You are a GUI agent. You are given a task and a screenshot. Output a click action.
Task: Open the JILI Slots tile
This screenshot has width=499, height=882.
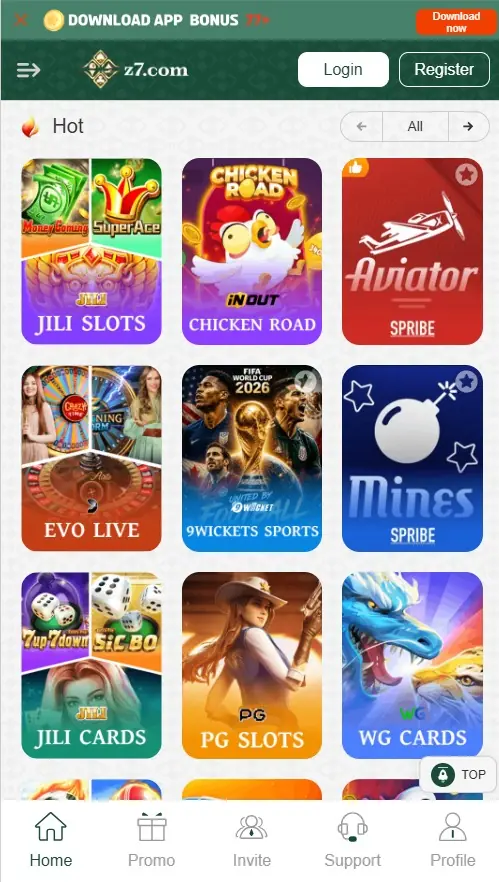coord(92,251)
